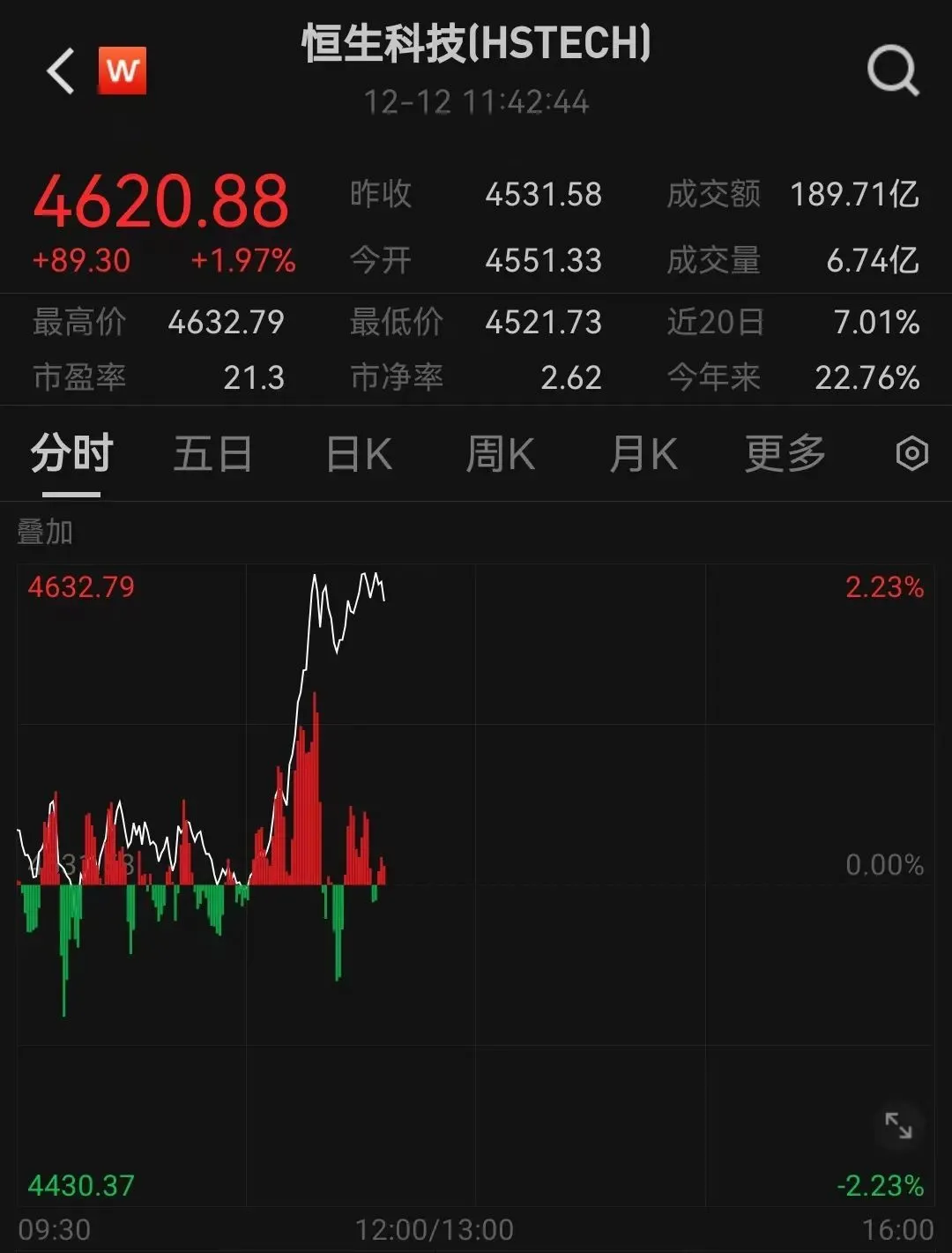The image size is (952, 1253).
Task: Switch to the 周K chart tab
Action: click(500, 455)
